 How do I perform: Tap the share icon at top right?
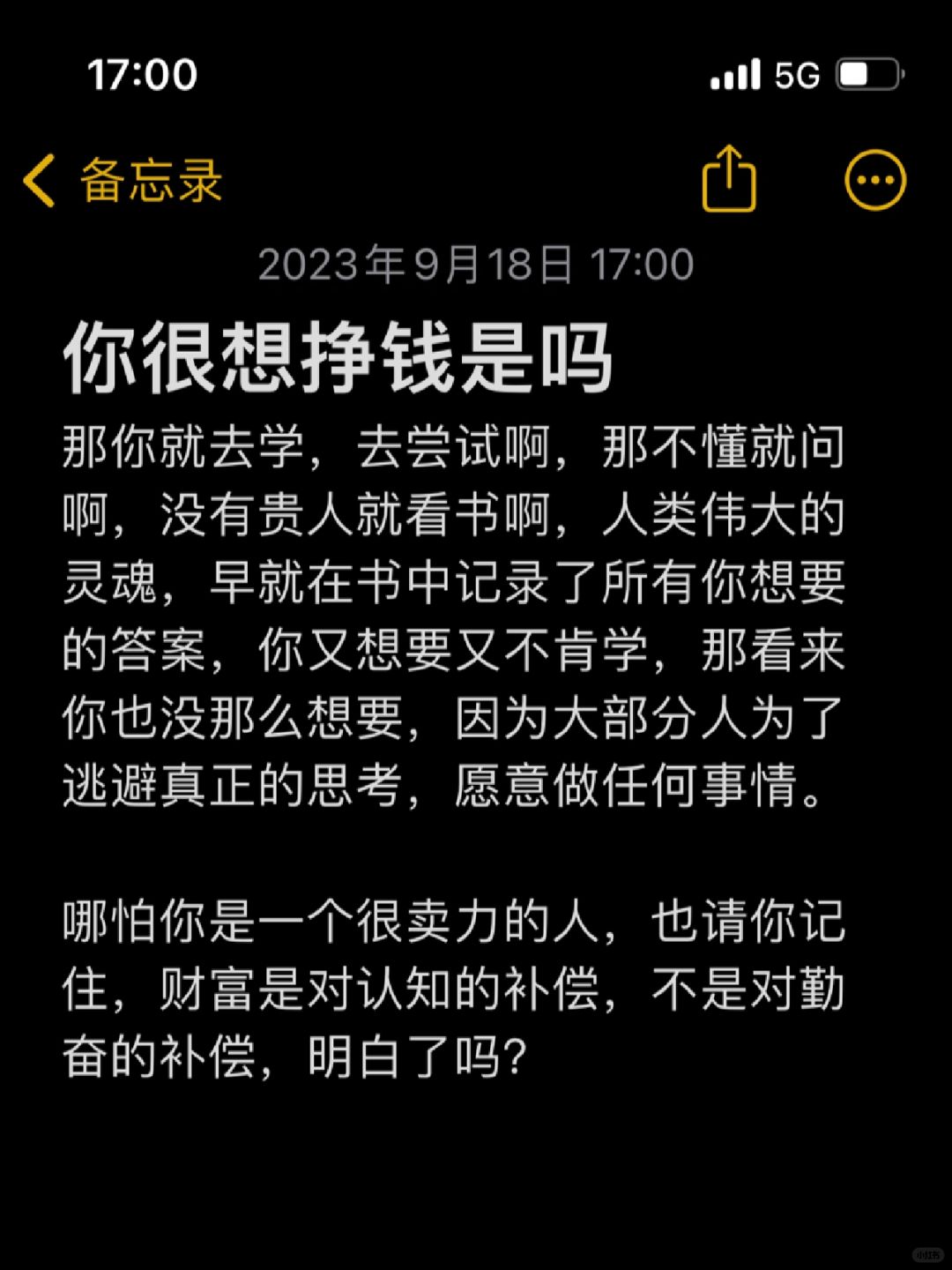(730, 178)
